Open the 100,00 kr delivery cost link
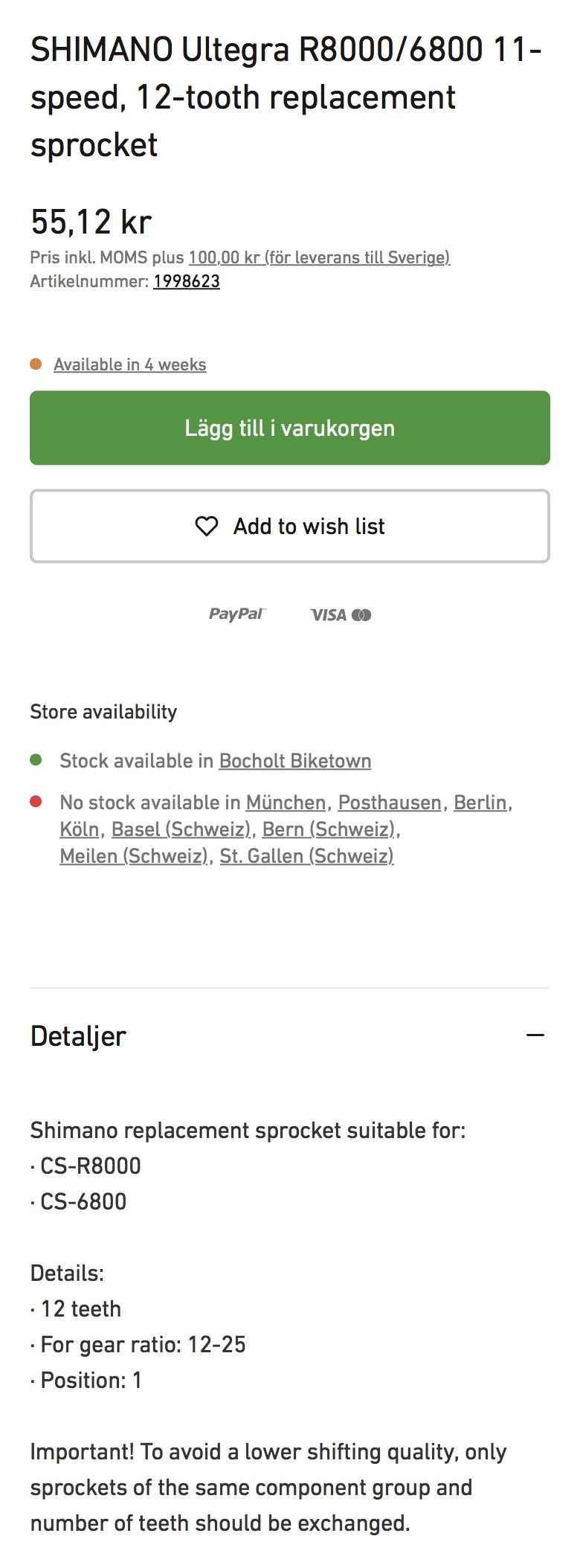Image resolution: width=580 pixels, height=1568 pixels. click(319, 257)
